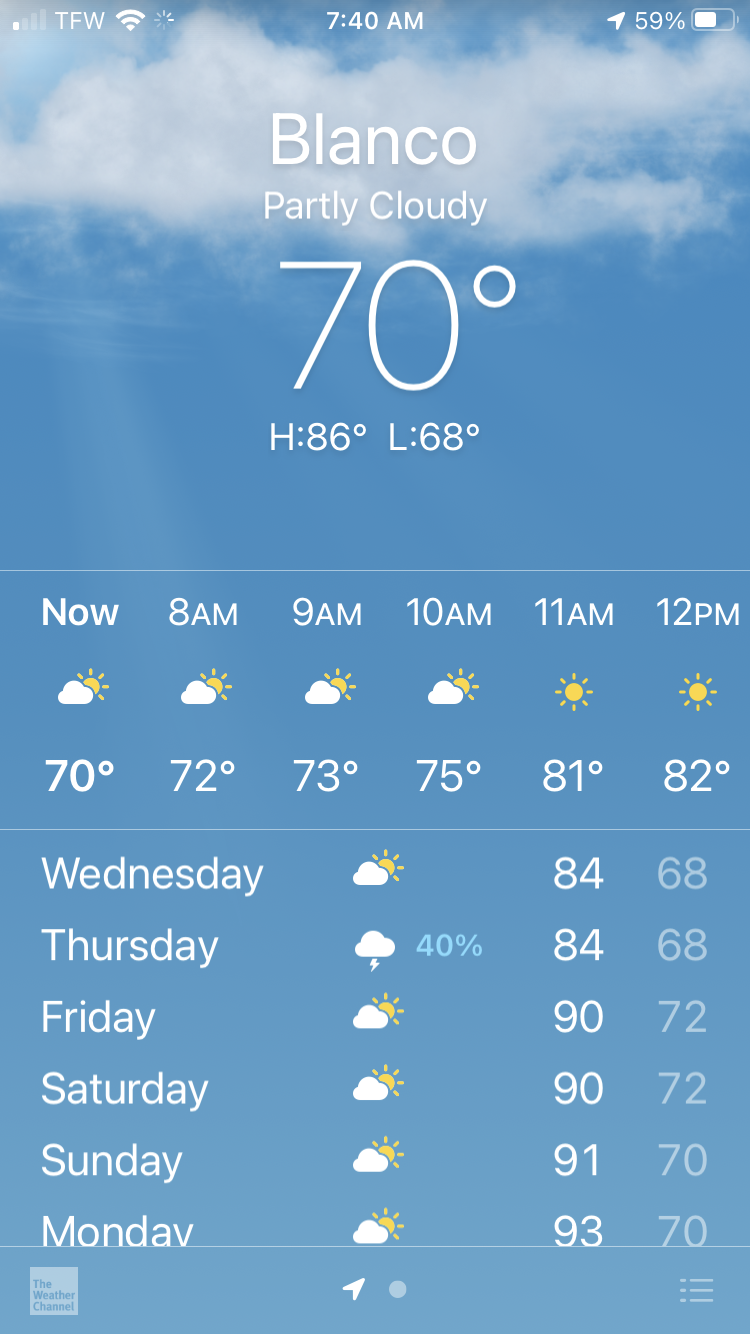Open the city list menu
This screenshot has height=1334, width=750.
(x=696, y=1290)
